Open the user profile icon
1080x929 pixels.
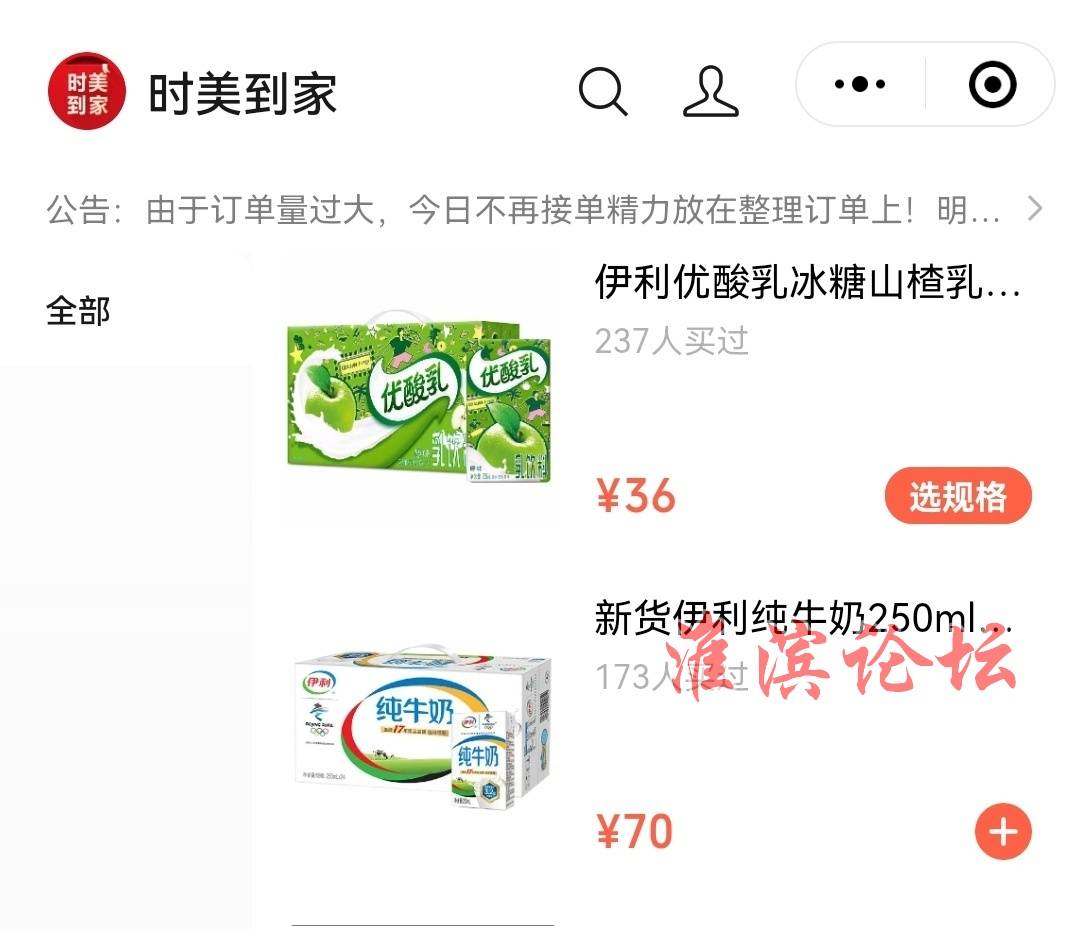coord(710,92)
